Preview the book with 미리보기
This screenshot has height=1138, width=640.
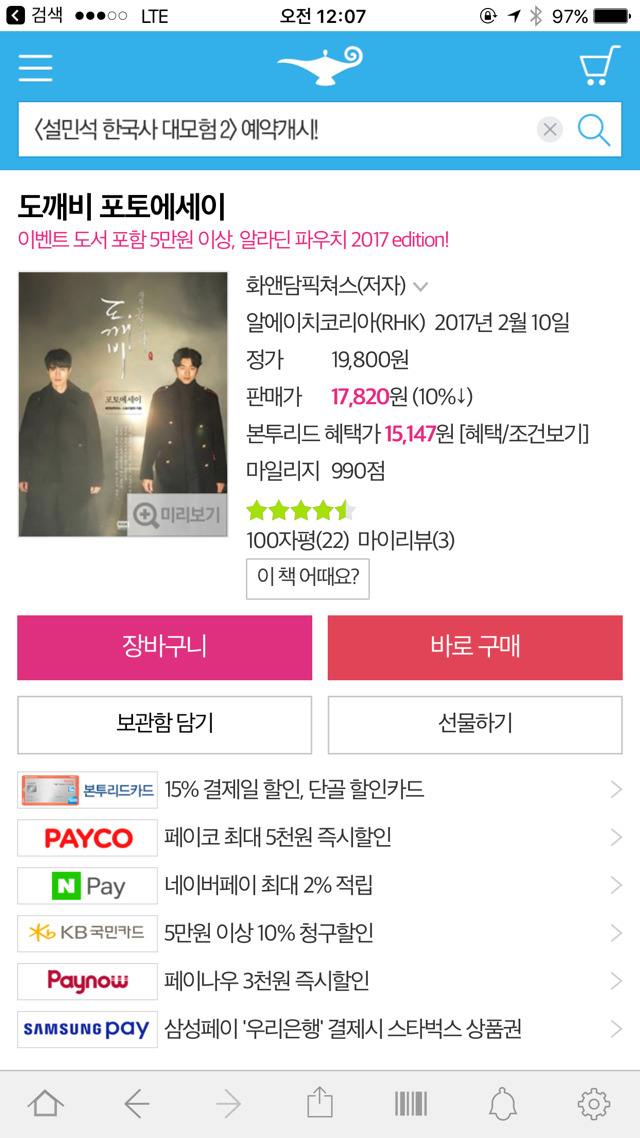point(177,515)
